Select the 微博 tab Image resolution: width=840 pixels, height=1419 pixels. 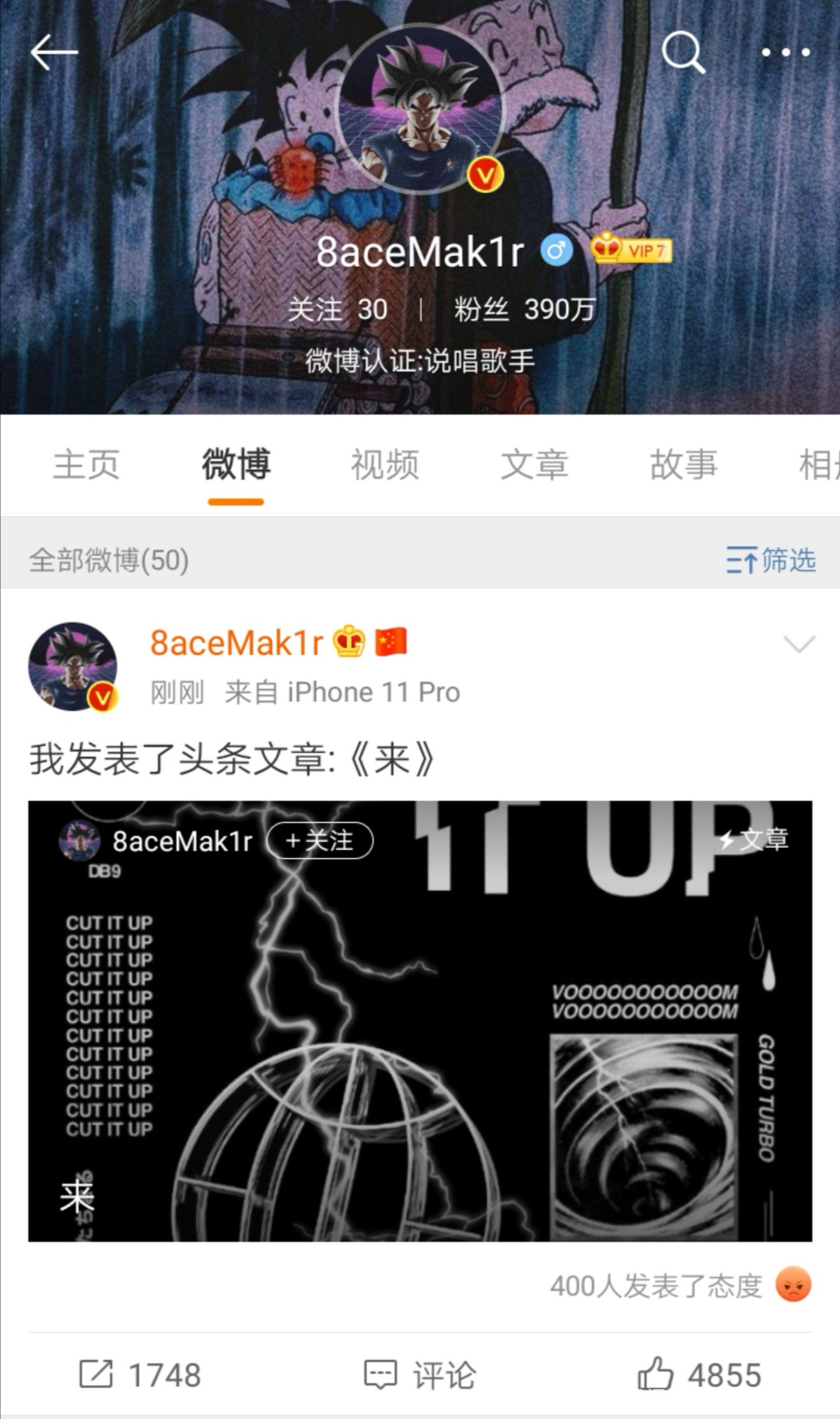pyautogui.click(x=236, y=464)
